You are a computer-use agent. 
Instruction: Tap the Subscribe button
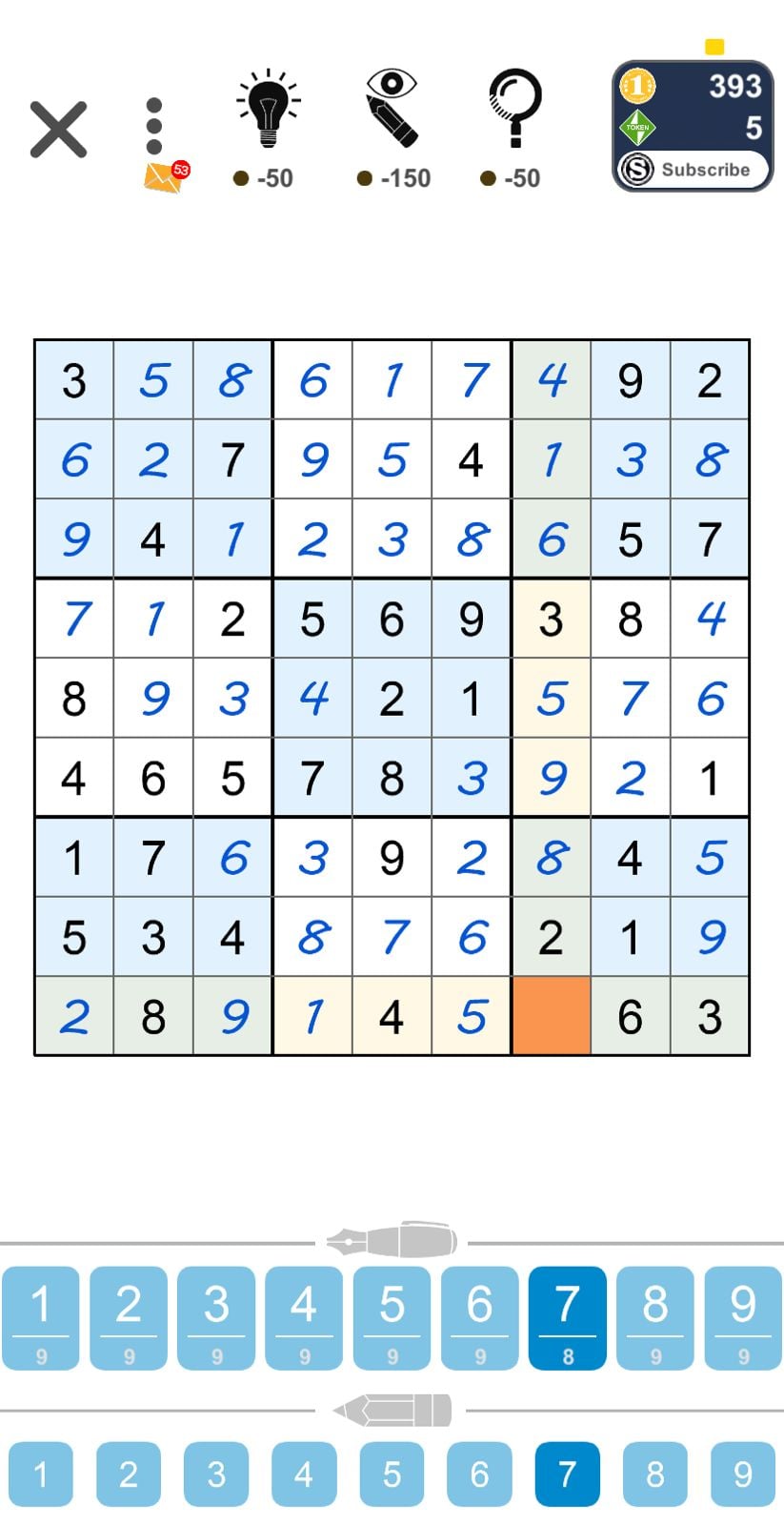693,170
